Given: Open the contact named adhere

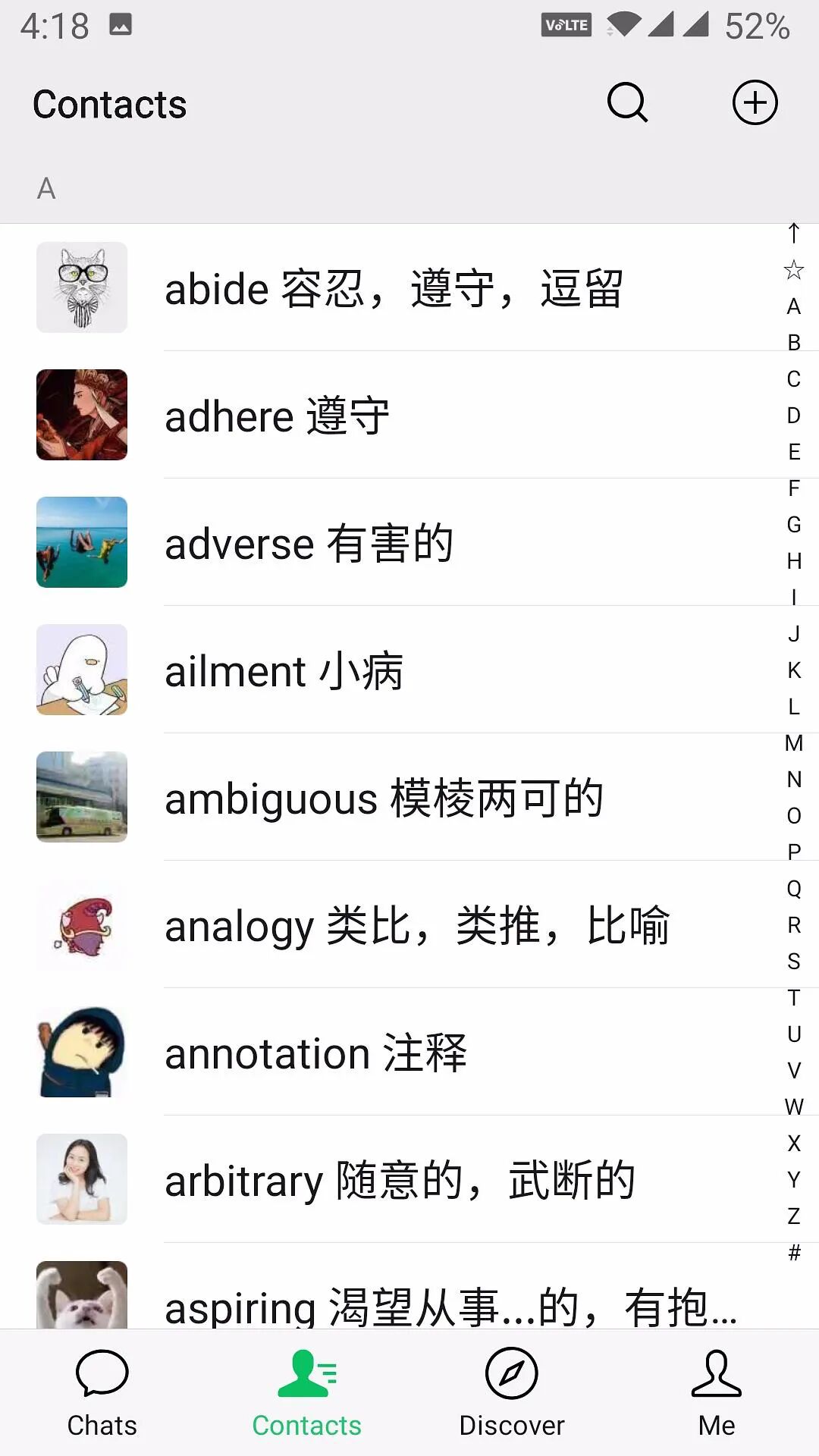Looking at the screenshot, I should click(394, 416).
